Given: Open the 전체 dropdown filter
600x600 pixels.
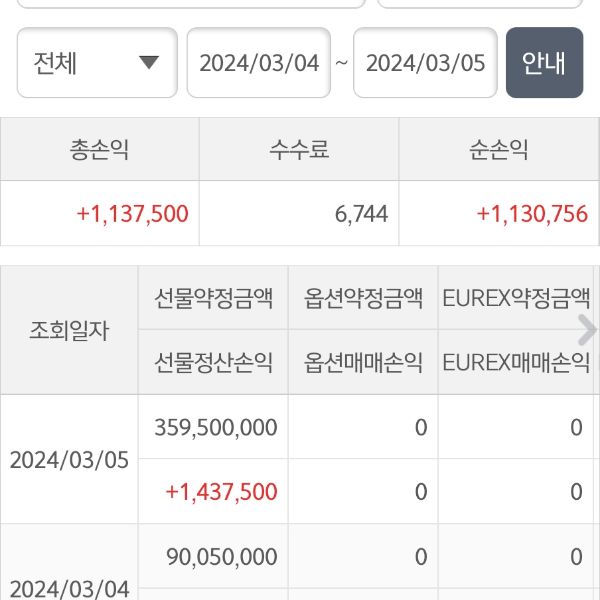Looking at the screenshot, I should (x=97, y=63).
